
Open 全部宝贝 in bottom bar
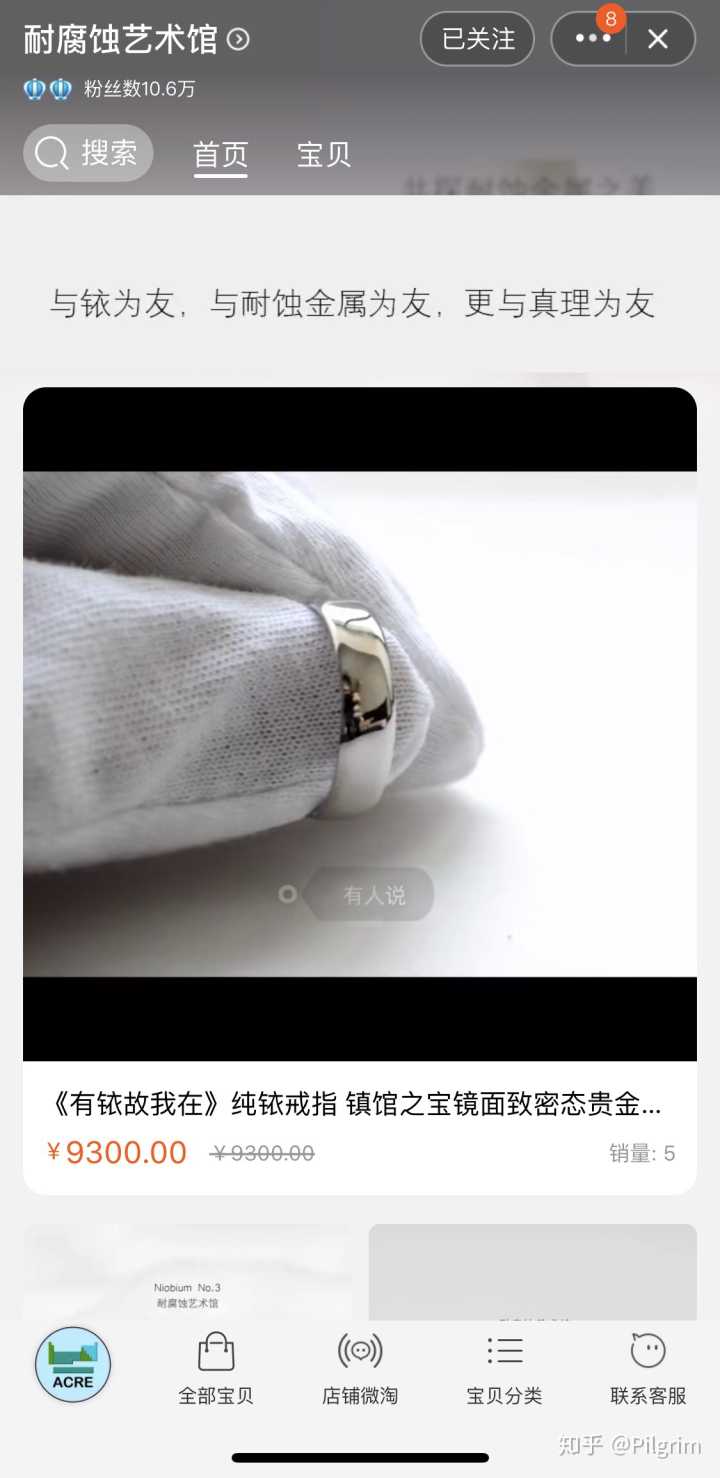click(x=216, y=1368)
